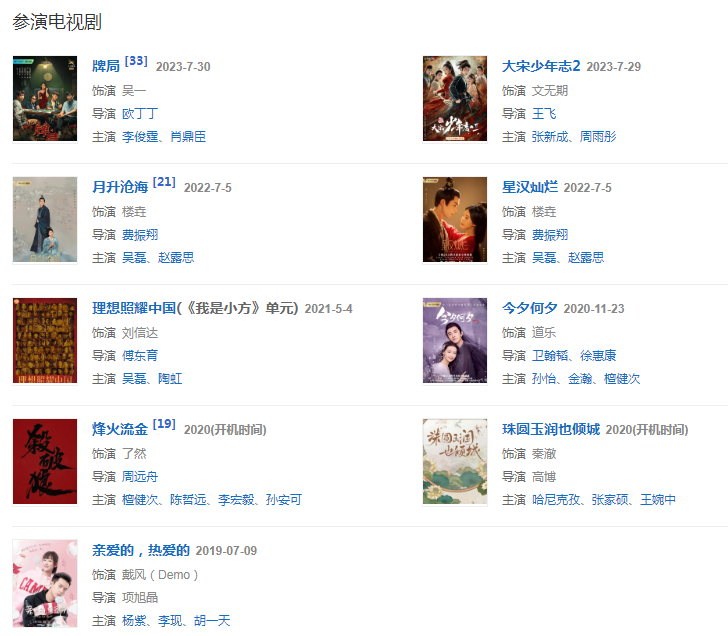Open the 牌局 drama title link
Viewport: 728px width, 636px height.
(105, 66)
